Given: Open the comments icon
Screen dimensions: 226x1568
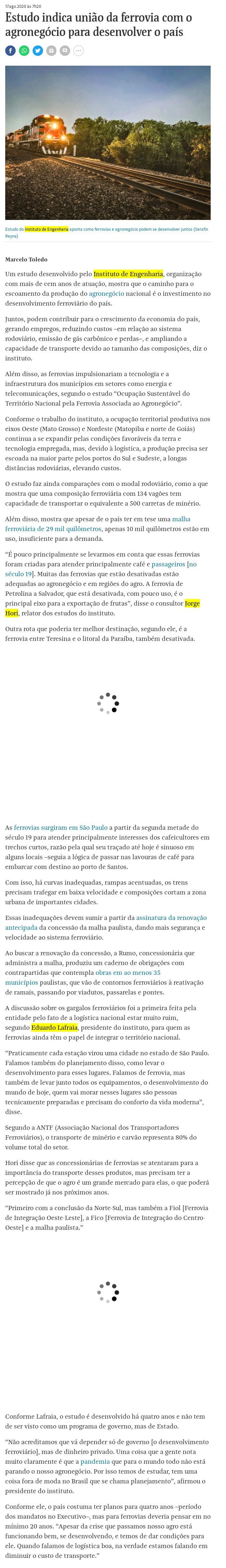Looking at the screenshot, I should 64,51.
